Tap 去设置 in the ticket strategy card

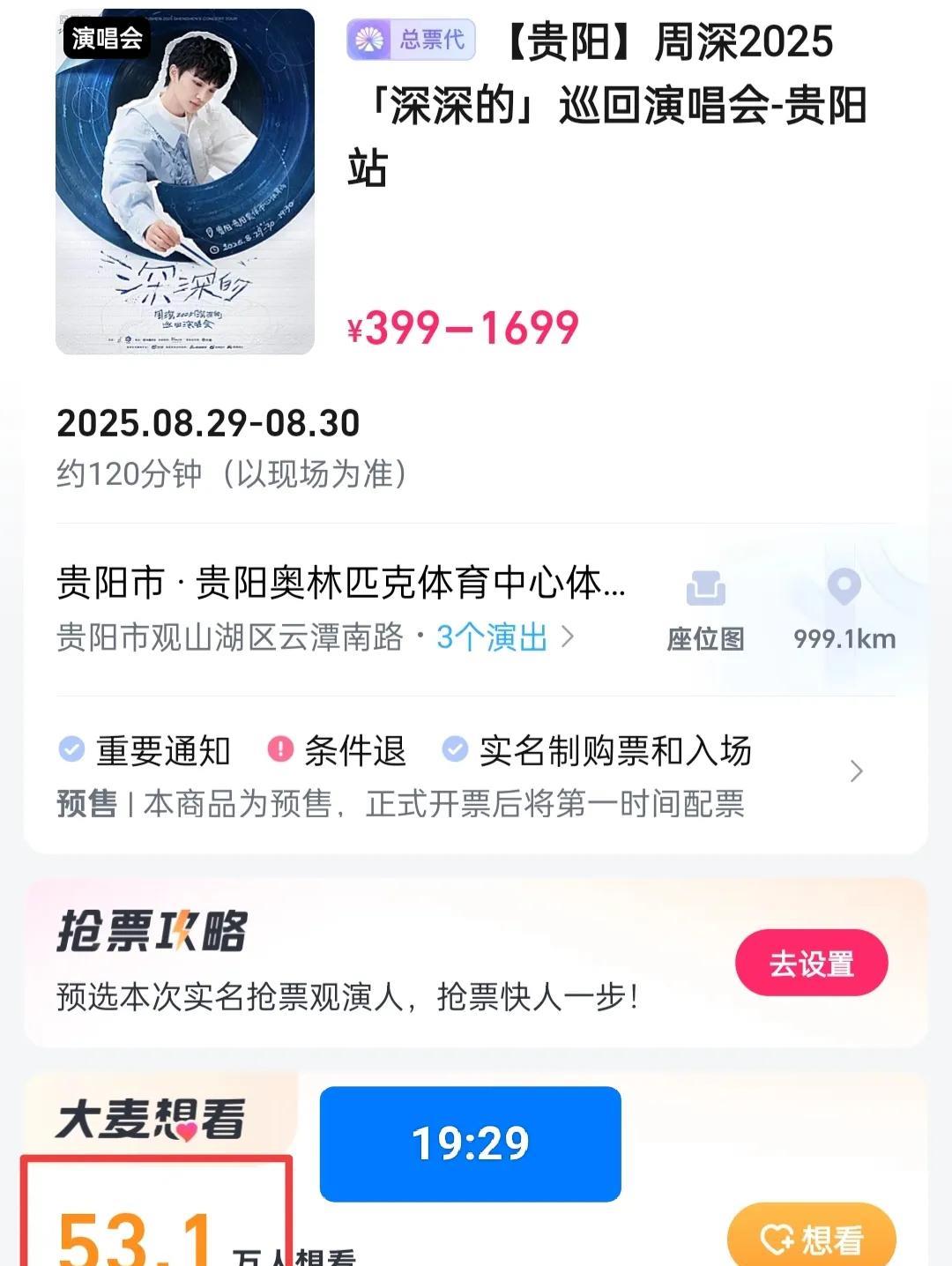(811, 963)
